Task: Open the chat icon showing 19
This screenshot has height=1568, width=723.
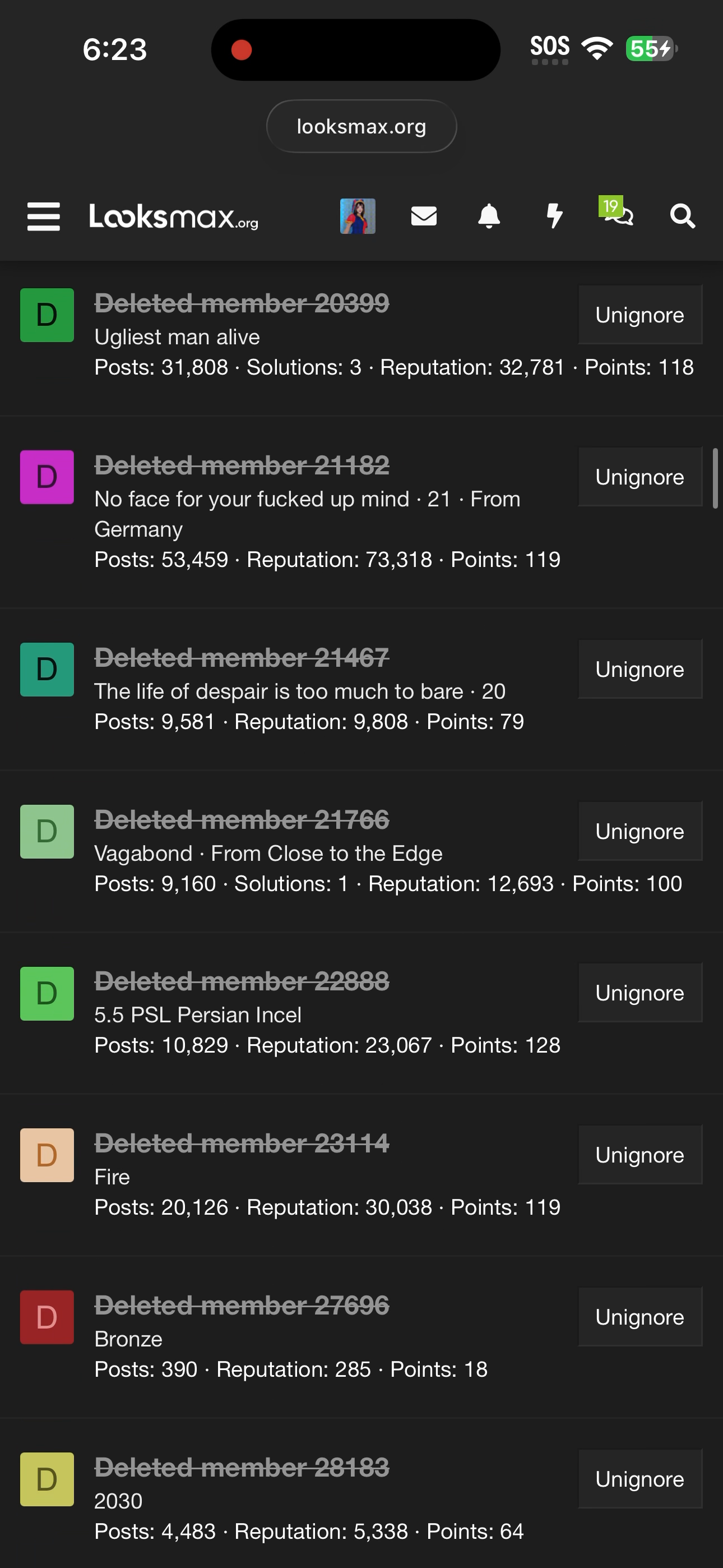Action: [618, 214]
